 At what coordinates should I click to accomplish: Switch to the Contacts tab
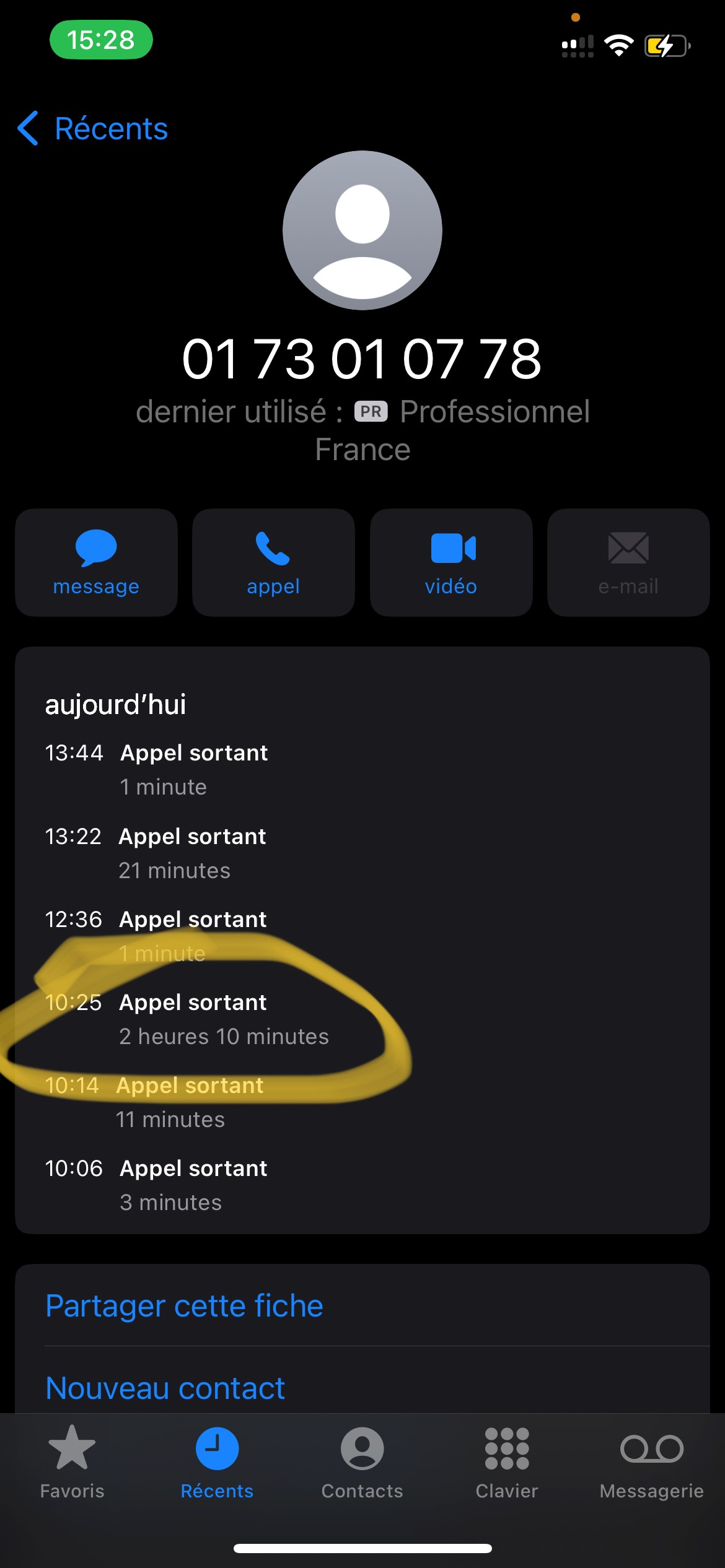click(x=362, y=1461)
